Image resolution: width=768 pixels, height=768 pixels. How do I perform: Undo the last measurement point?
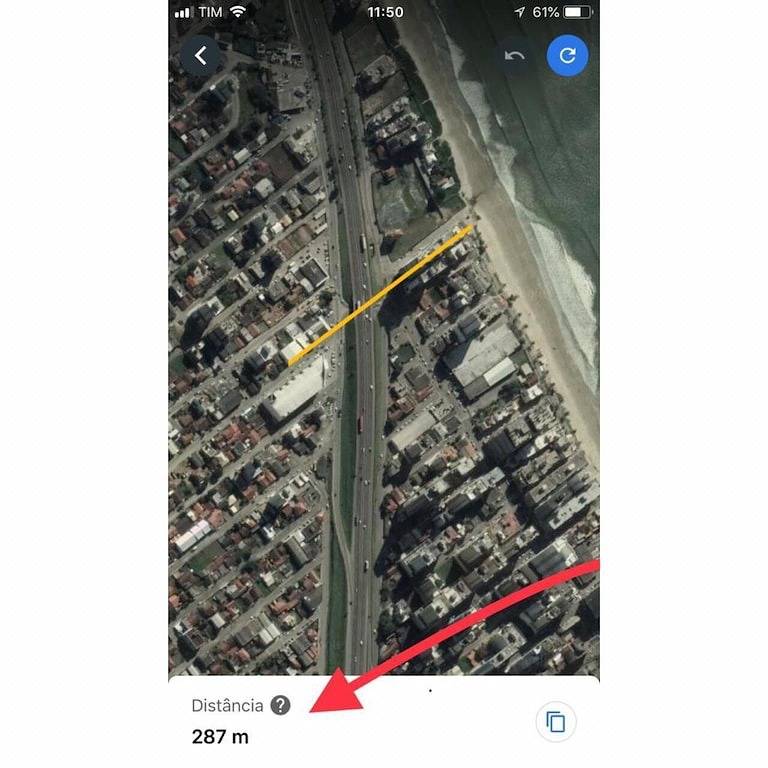(514, 56)
